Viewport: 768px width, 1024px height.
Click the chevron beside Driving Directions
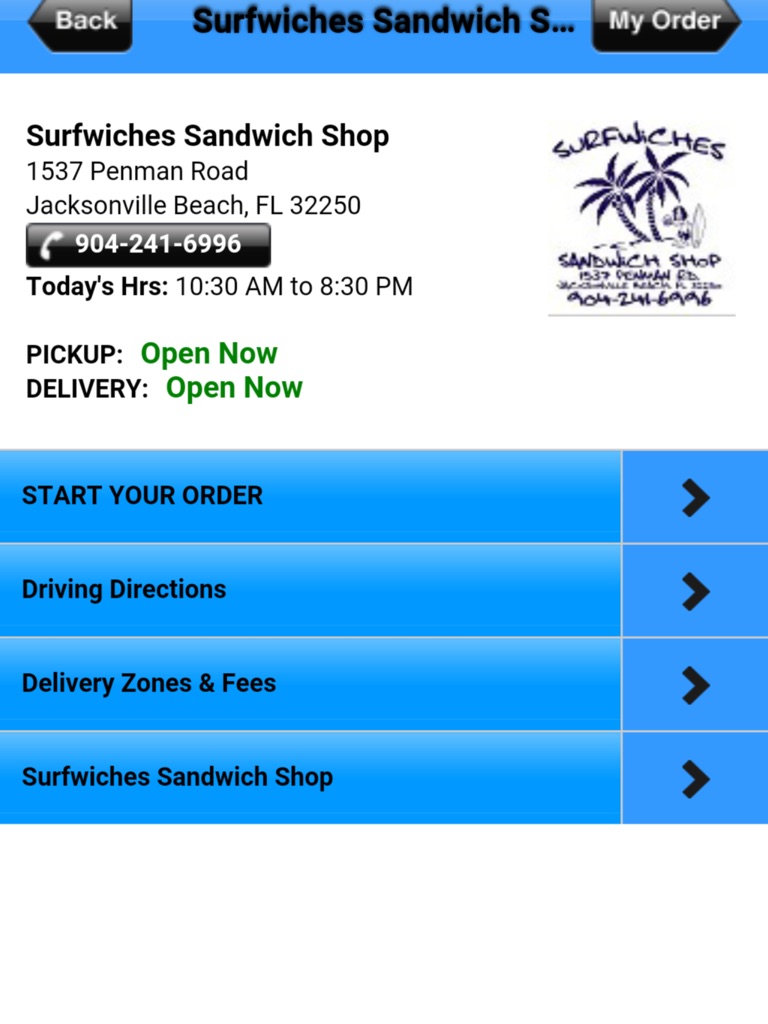694,590
